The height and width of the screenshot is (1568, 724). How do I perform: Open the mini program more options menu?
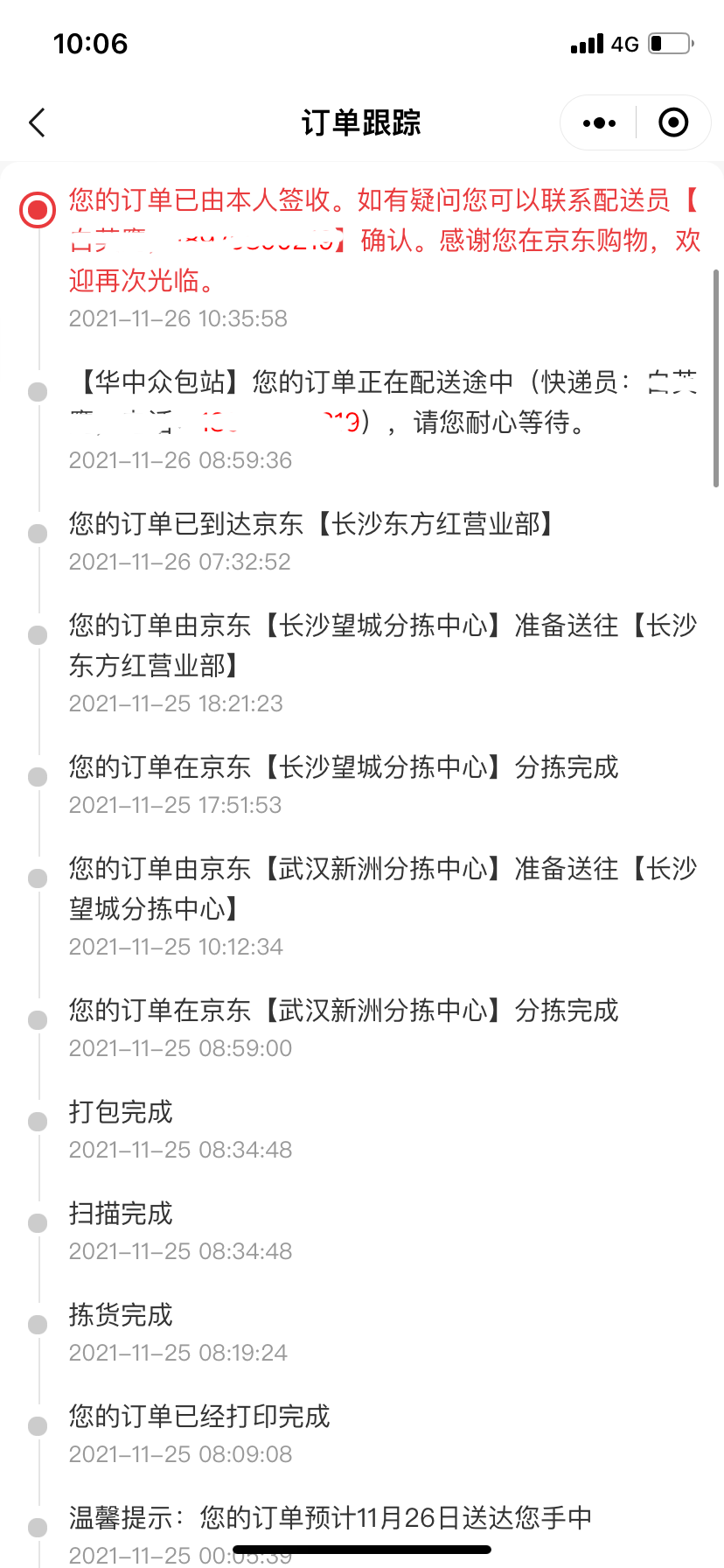599,123
